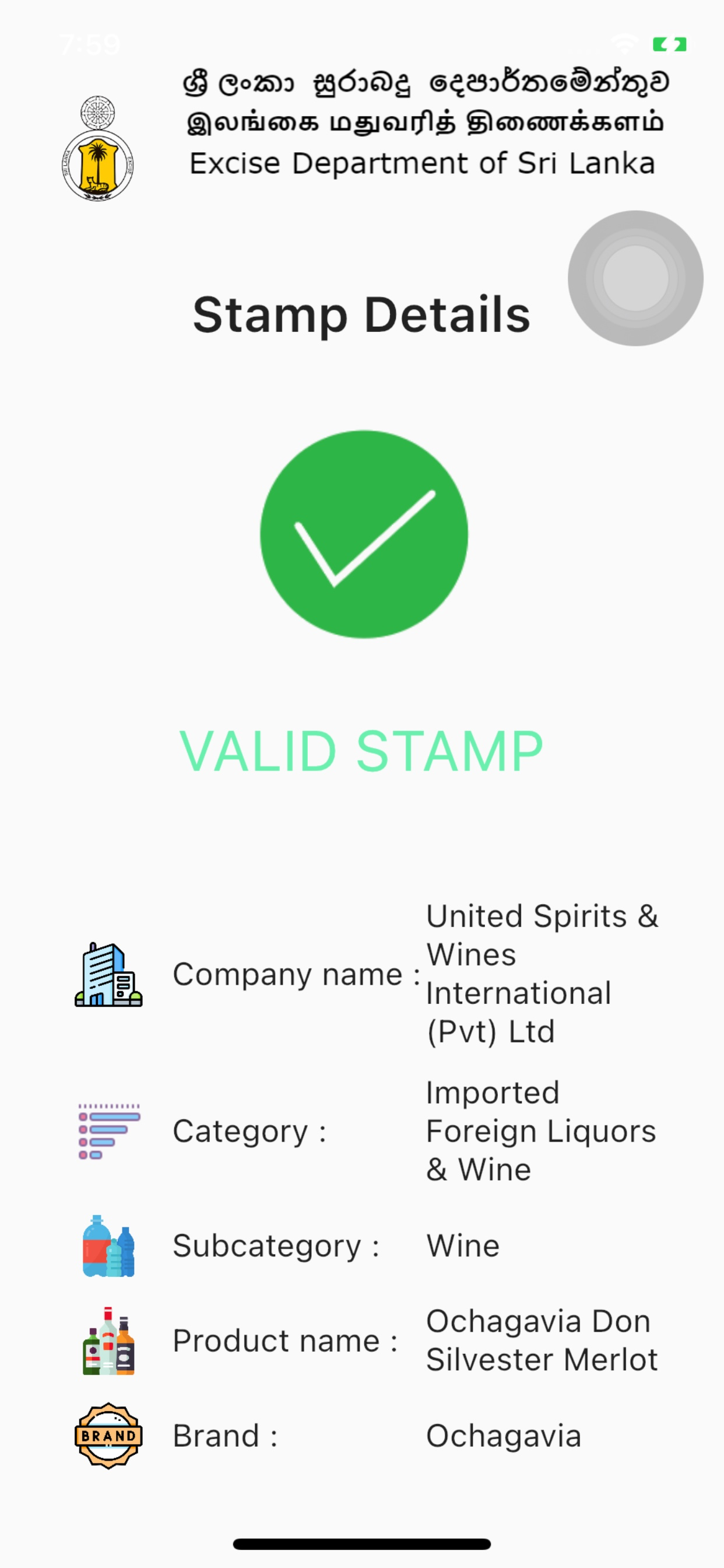Viewport: 724px width, 1568px height.
Task: Tap the home indicator bar at bottom
Action: point(362,1543)
